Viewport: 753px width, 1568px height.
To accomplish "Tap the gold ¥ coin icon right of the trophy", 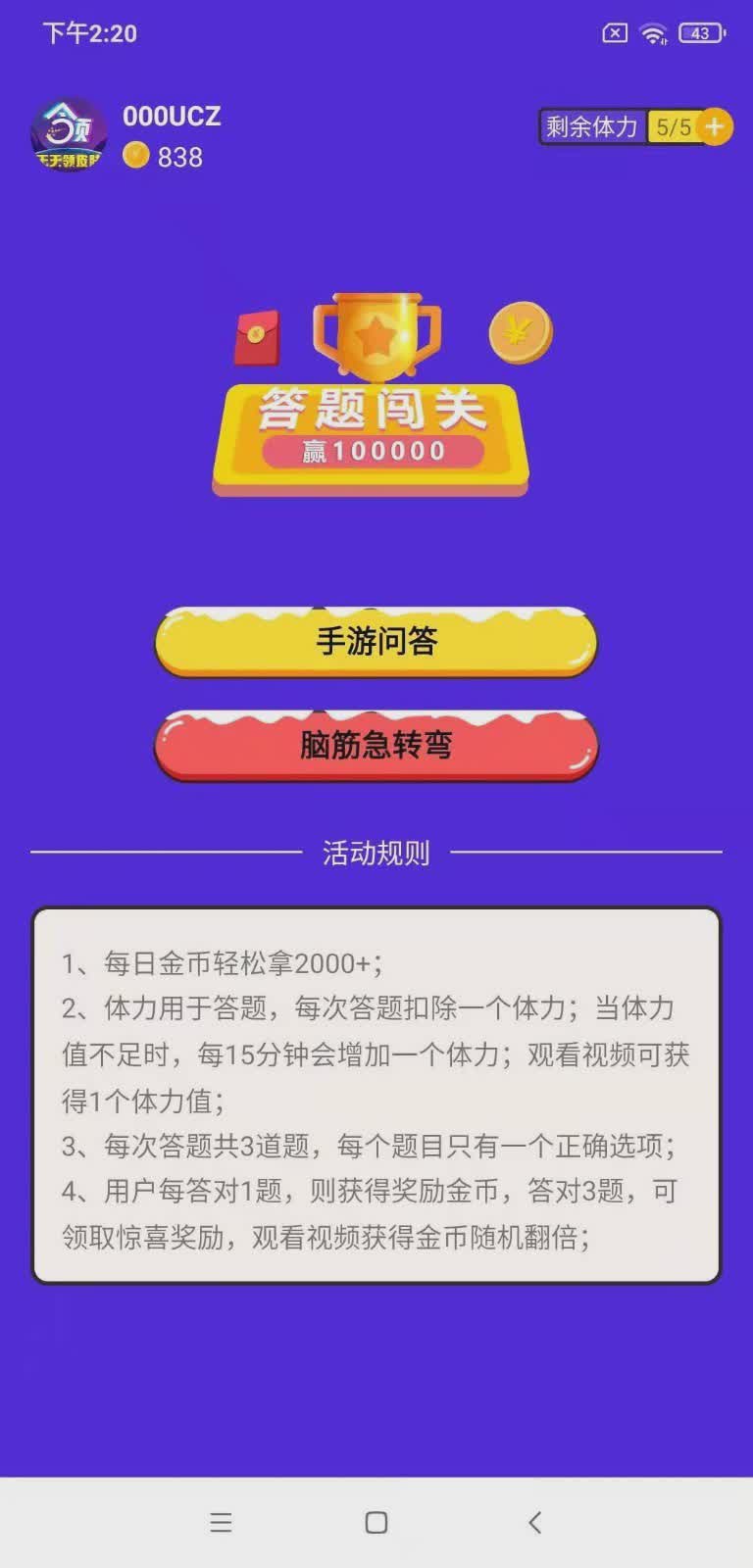I will click(x=518, y=333).
